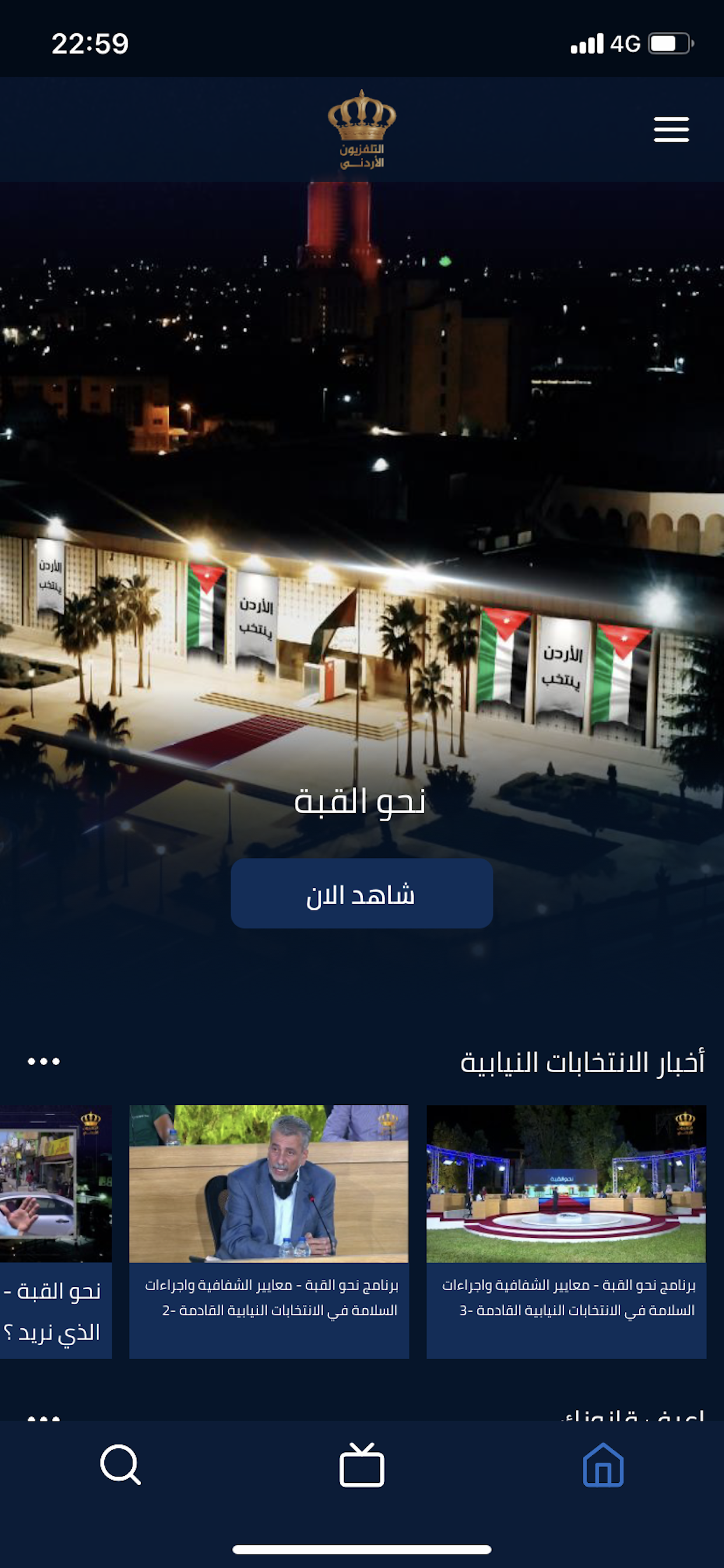
Task: Tap the 4G network indicator in status bar
Action: (624, 42)
